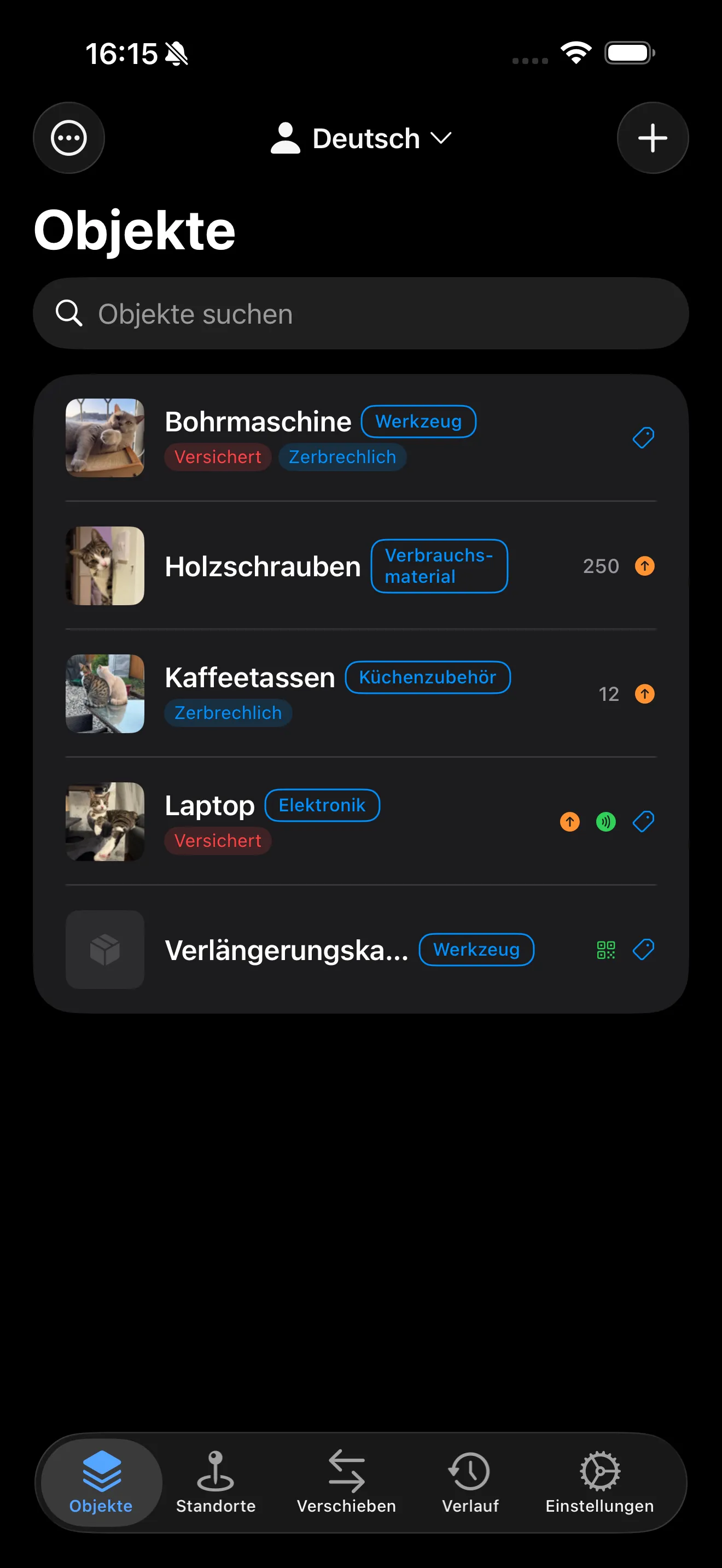722x1568 pixels.
Task: Tap the green NFC icon on the Laptop row
Action: coord(605,822)
